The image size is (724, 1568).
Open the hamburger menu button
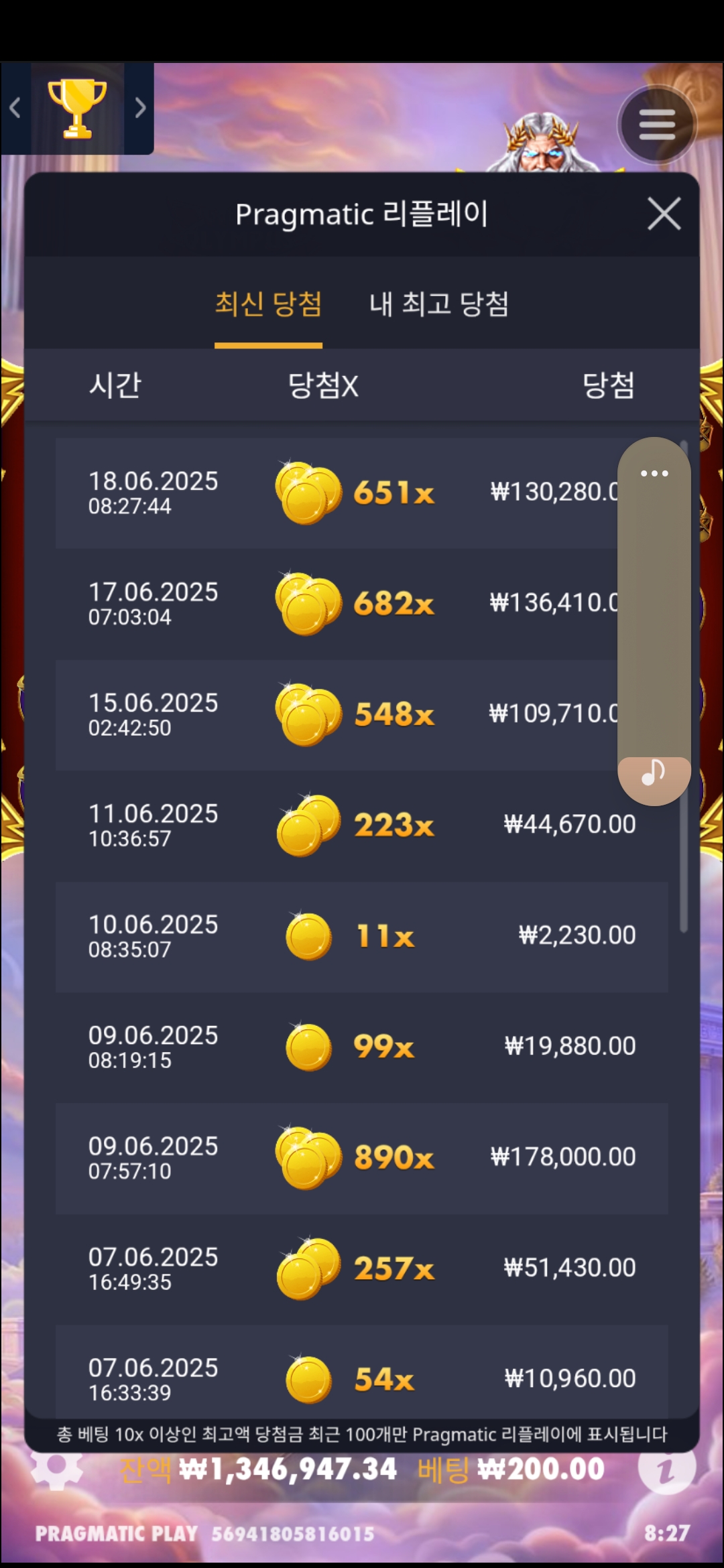[x=656, y=125]
